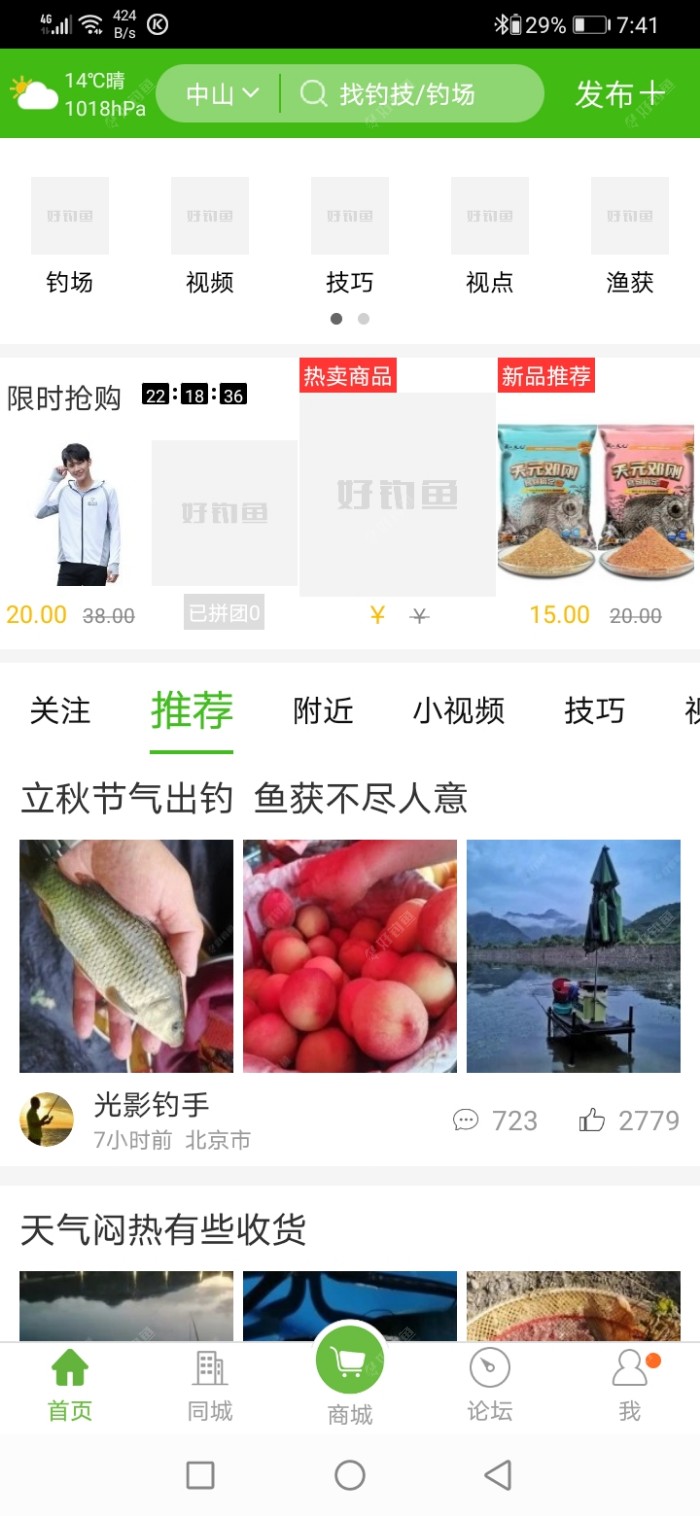Open the 视频 category

point(209,235)
